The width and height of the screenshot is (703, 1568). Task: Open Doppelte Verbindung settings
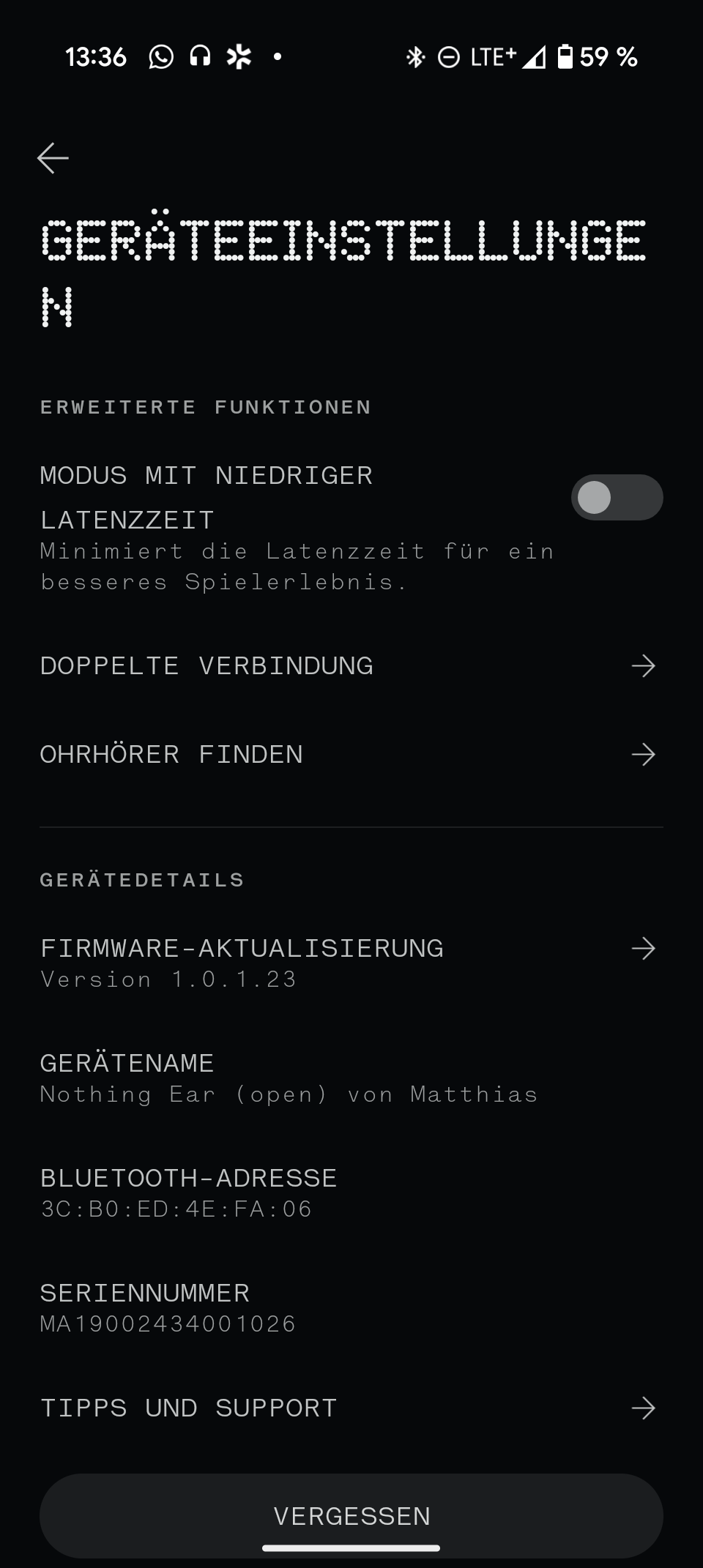click(351, 666)
